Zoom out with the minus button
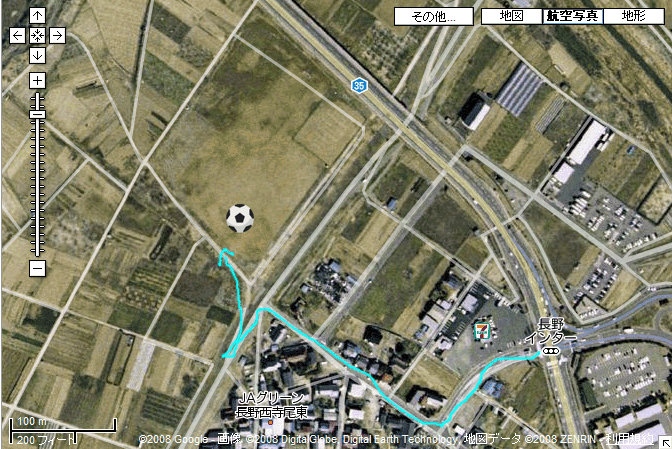 (37, 268)
